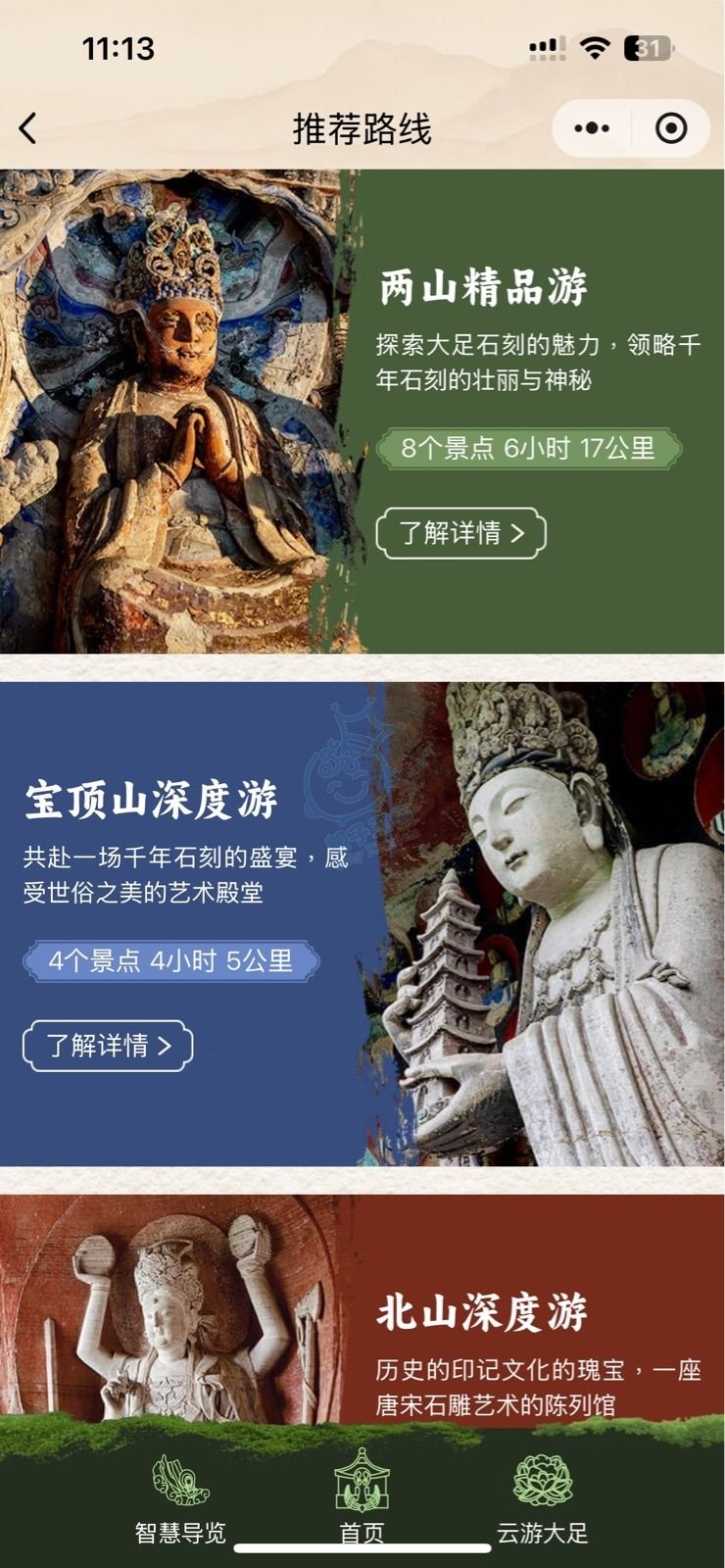Open the 北山深度游 route card
The height and width of the screenshot is (1568, 725).
(480, 1313)
